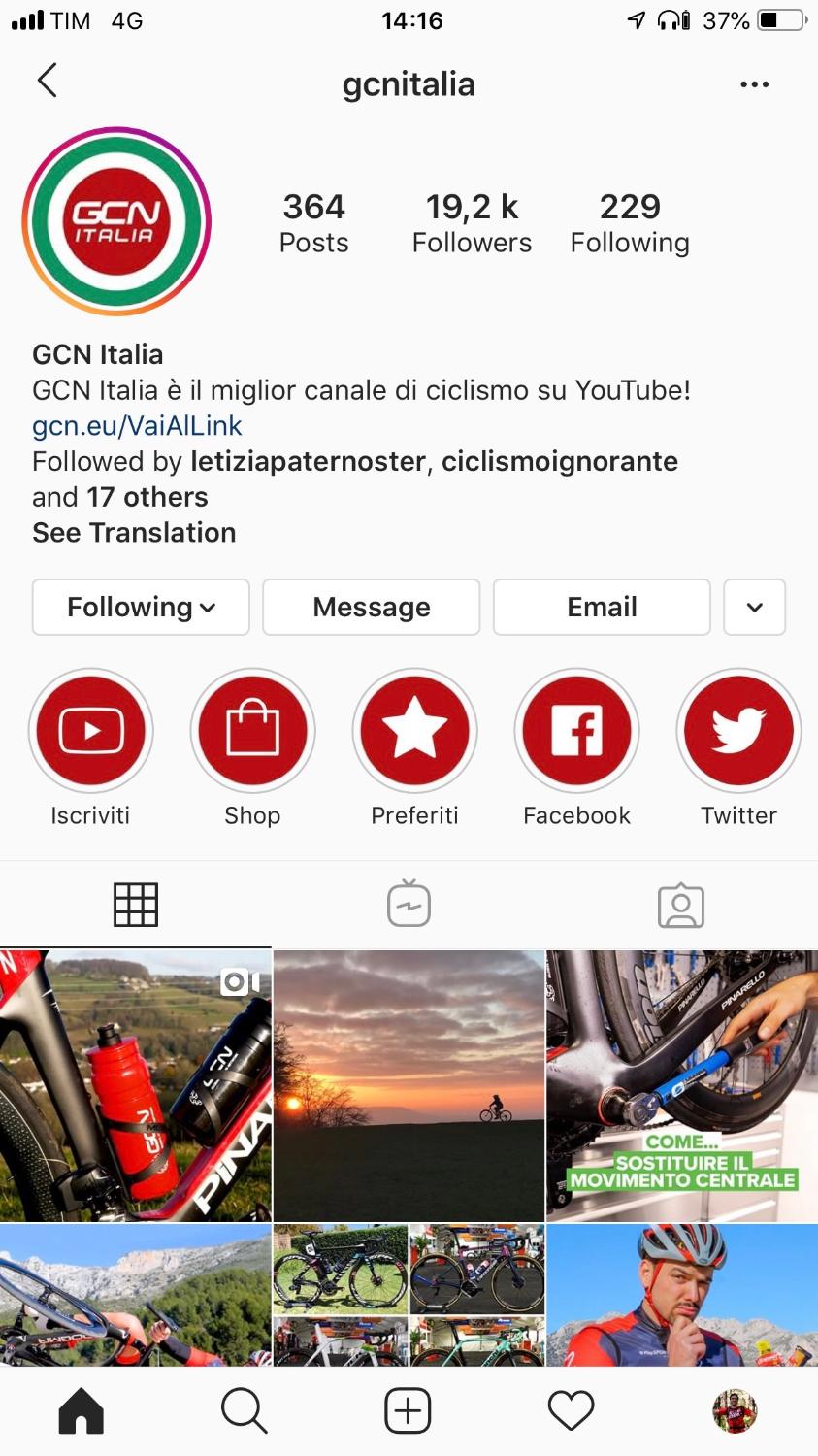Open the three-dot overflow menu
Screen dimensions: 818x1456
754,84
